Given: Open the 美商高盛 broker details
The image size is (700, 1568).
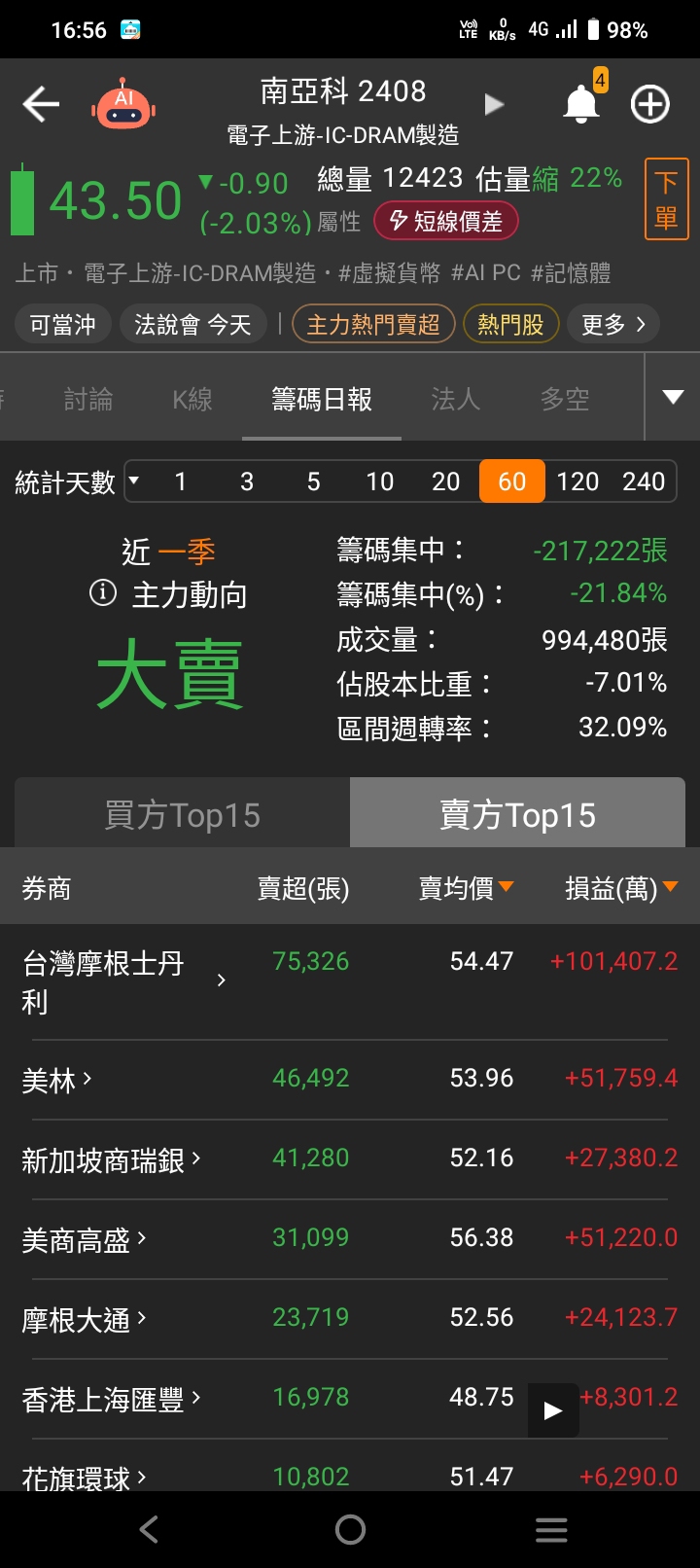Looking at the screenshot, I should coord(84,1239).
